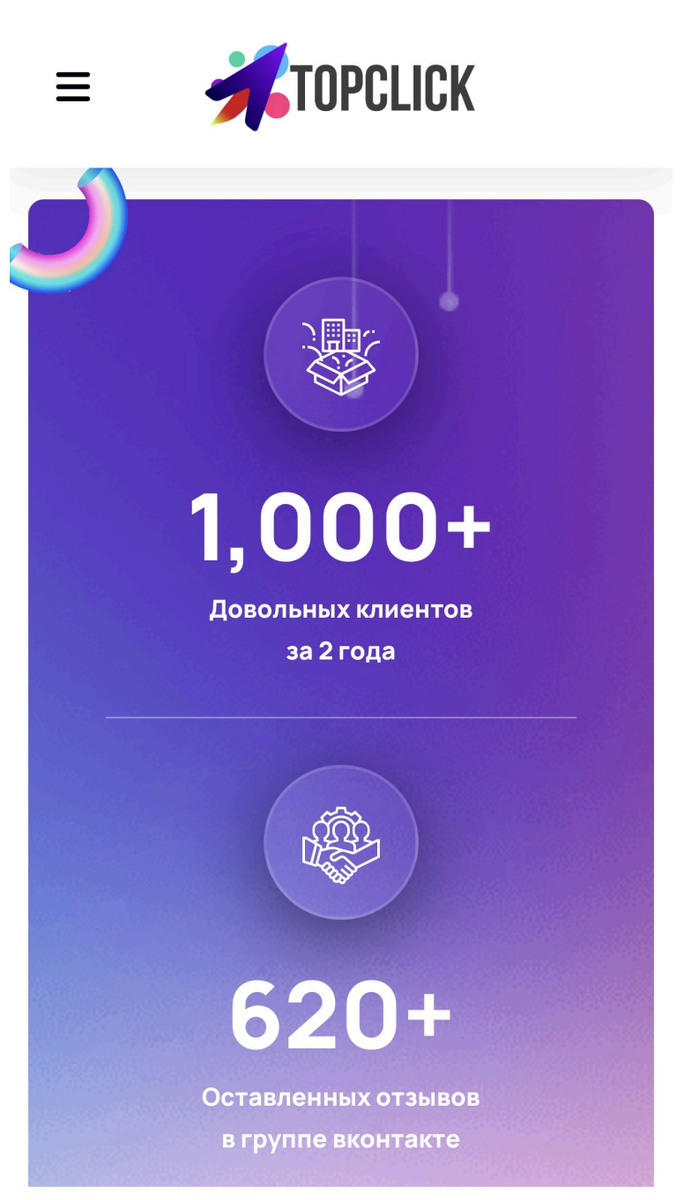The width and height of the screenshot is (684, 1200).
Task: Open the hamburger navigation menu
Action: (x=73, y=87)
